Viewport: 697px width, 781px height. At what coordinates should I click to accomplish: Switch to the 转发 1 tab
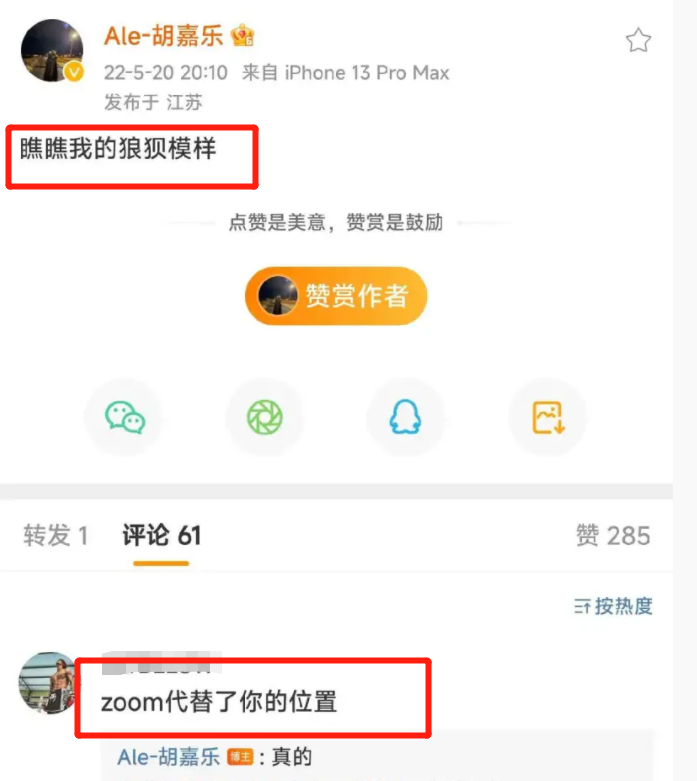click(x=56, y=536)
